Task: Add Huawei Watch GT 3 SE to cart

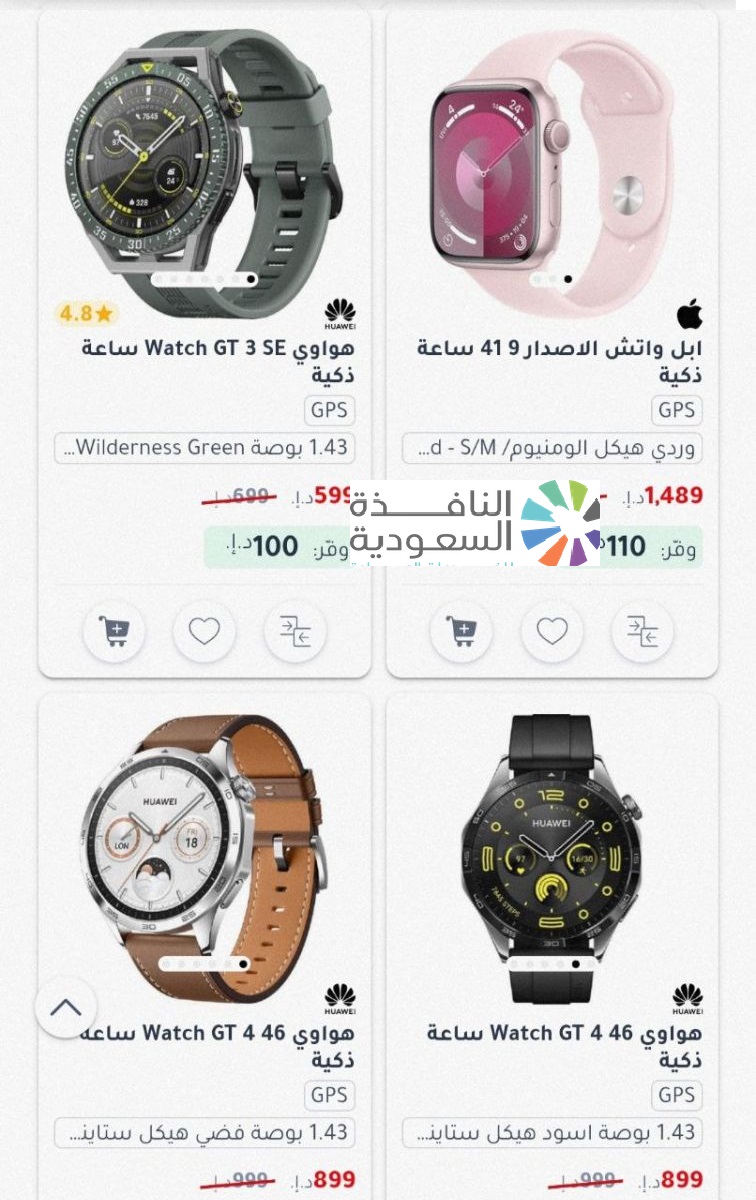Action: 114,631
